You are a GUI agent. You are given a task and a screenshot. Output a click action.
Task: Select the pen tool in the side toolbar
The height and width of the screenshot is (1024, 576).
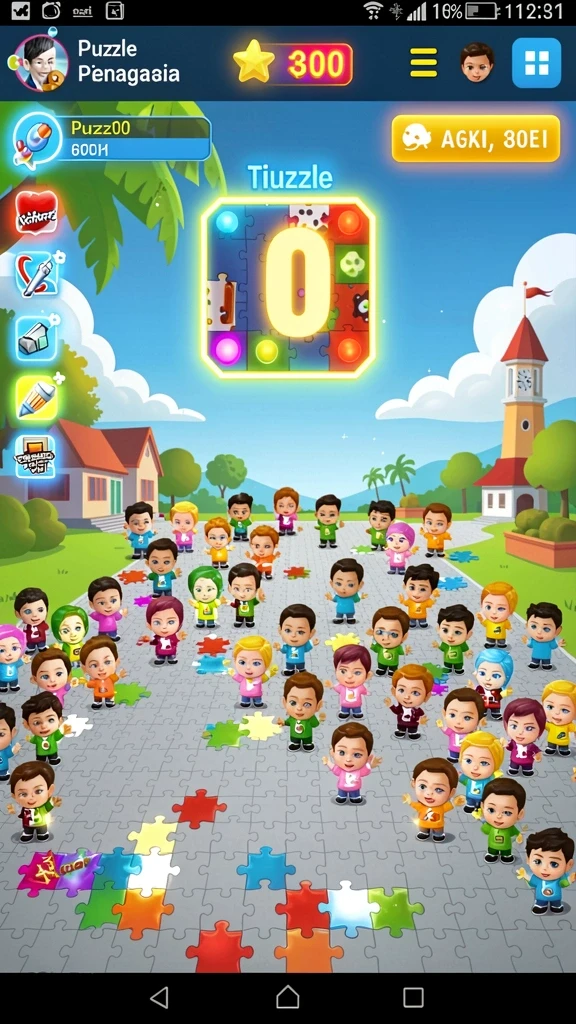coord(37,274)
